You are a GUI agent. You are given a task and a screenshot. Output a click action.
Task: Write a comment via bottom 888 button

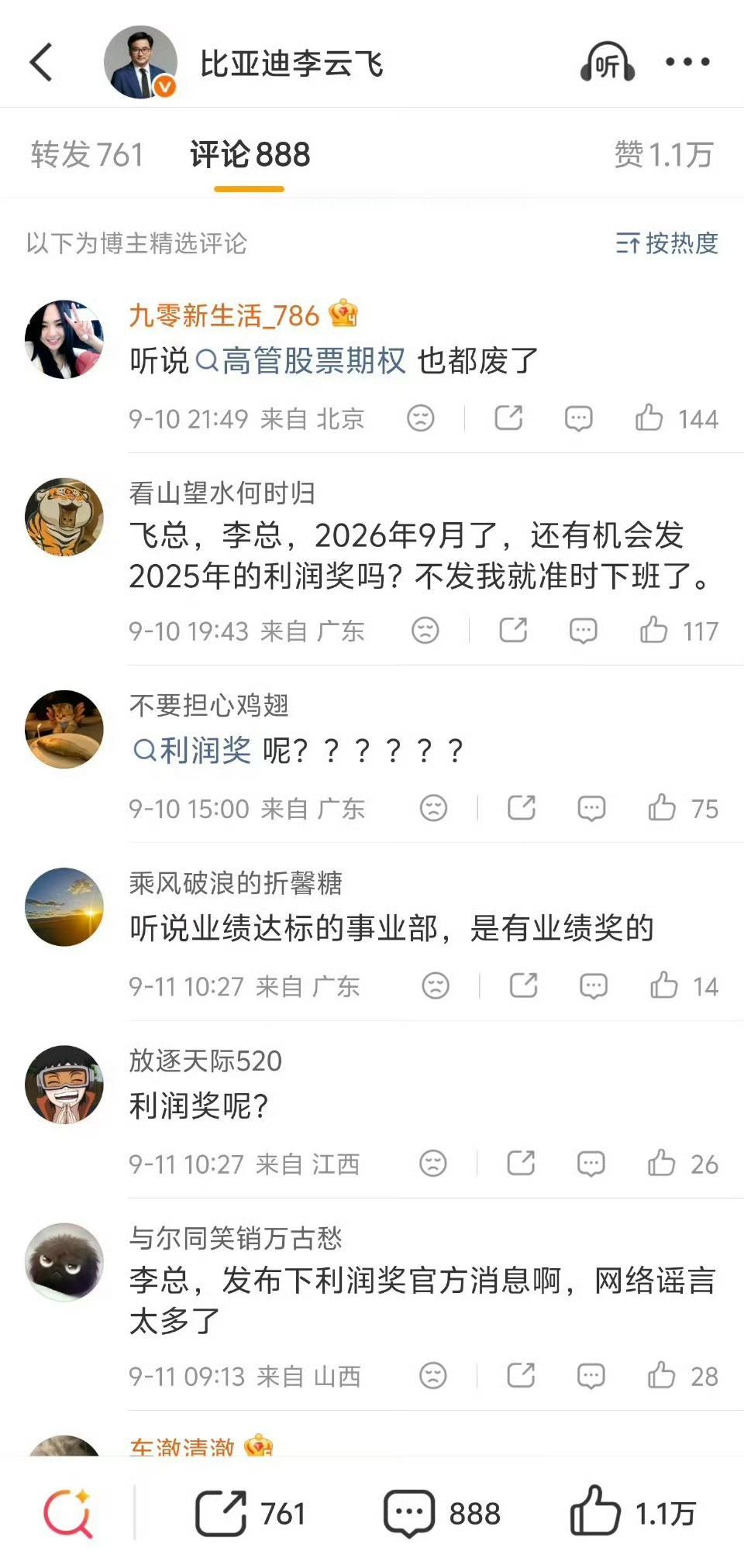(442, 1513)
